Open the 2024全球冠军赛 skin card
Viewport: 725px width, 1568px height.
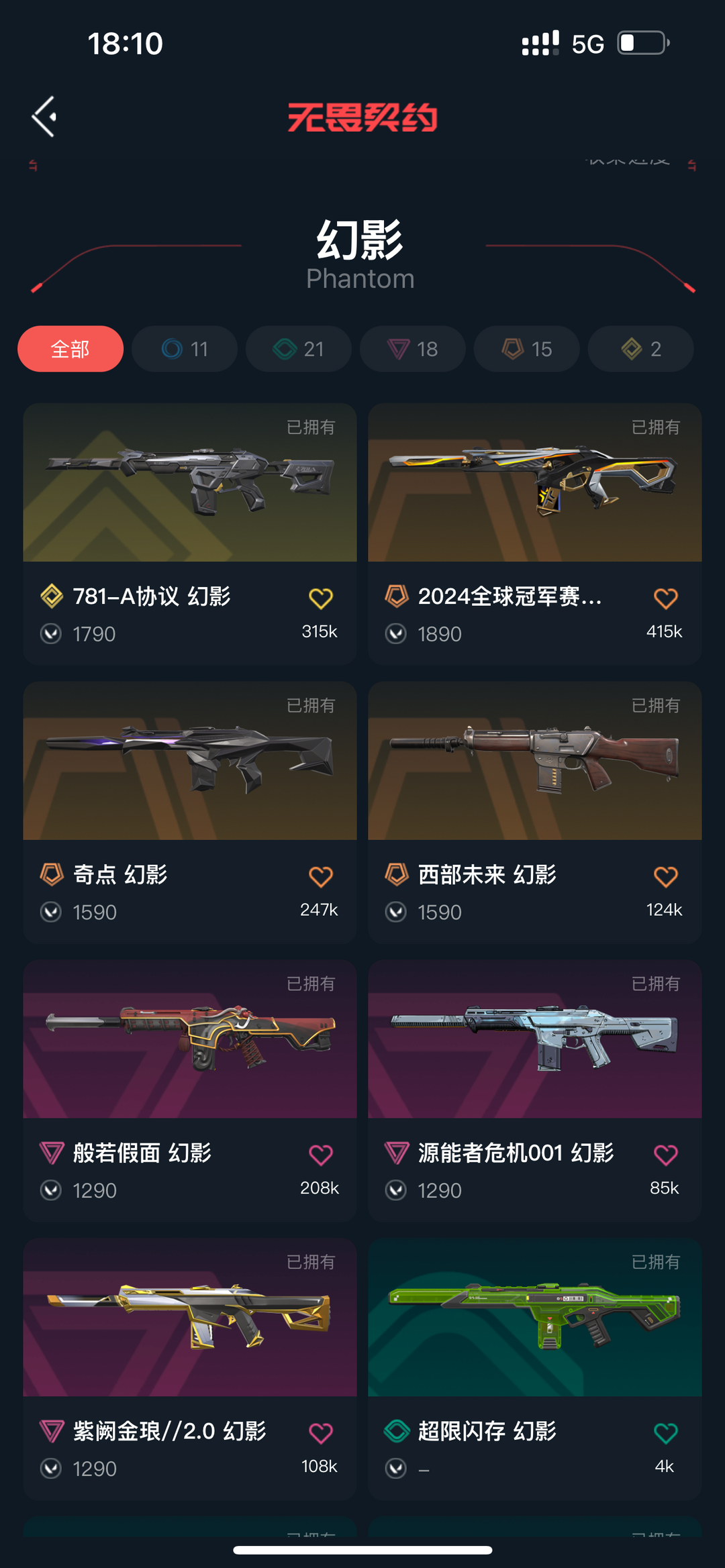point(535,534)
